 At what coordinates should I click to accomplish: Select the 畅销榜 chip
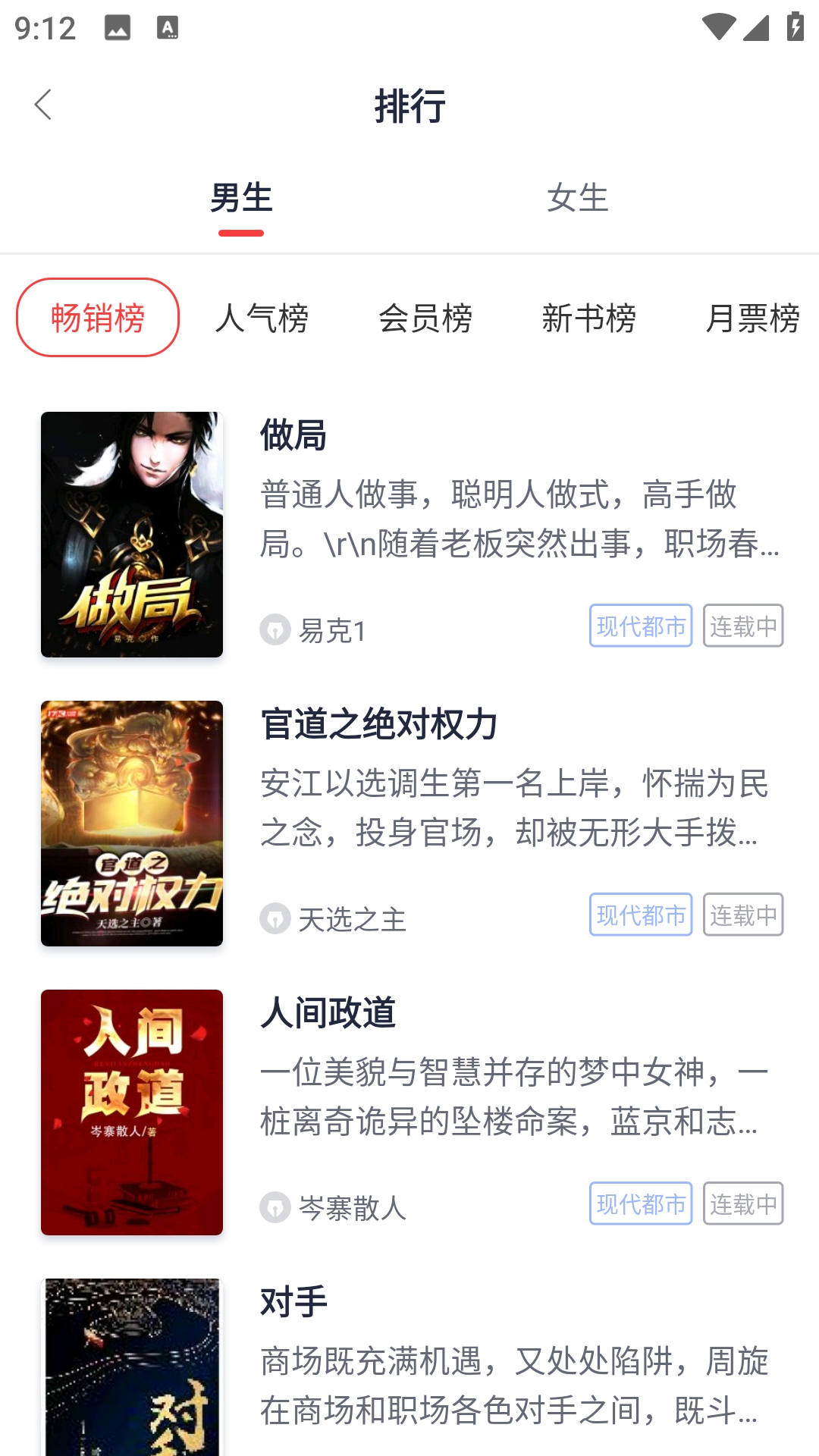[98, 318]
